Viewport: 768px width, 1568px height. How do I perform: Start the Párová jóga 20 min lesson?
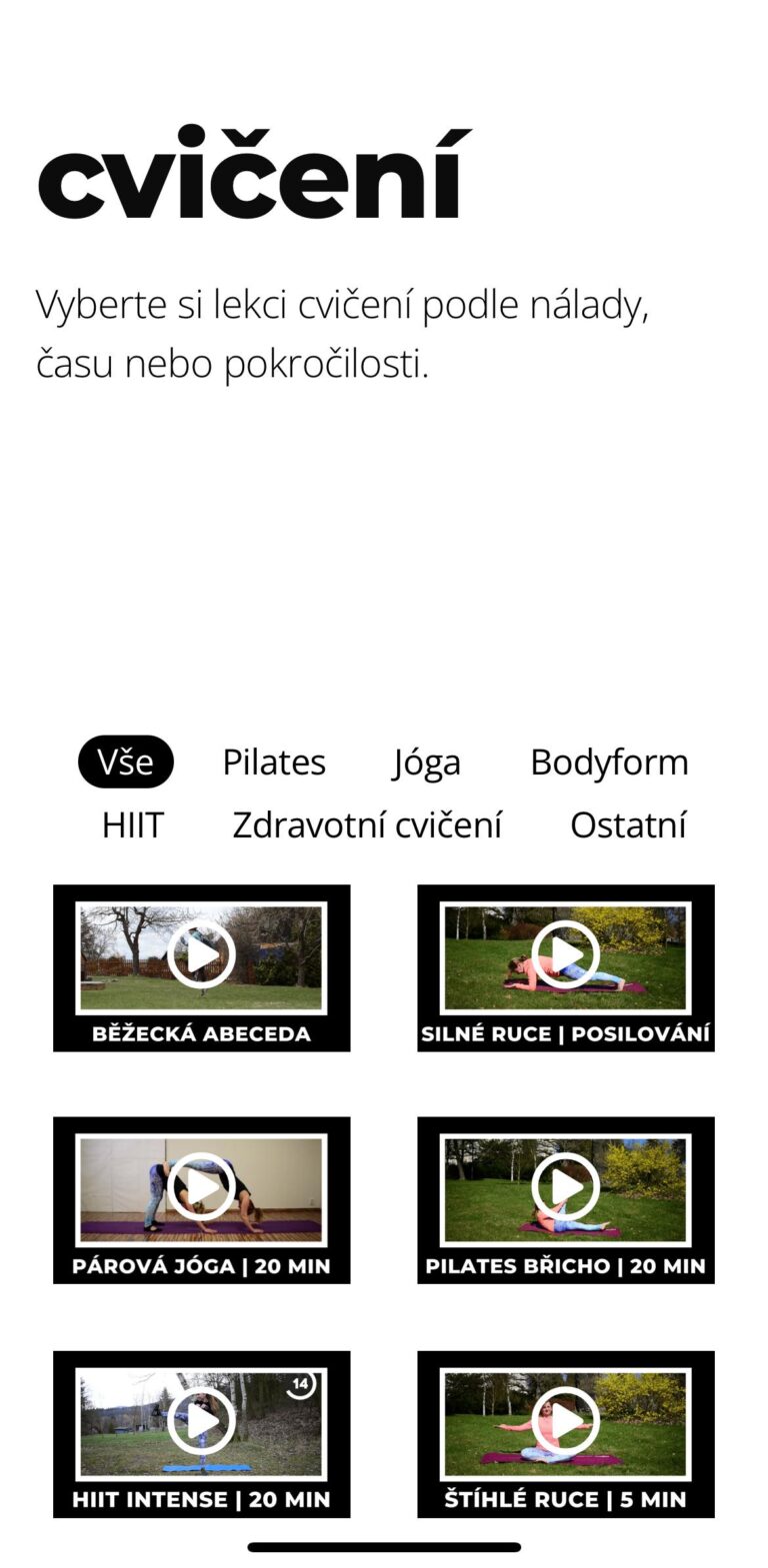click(x=202, y=1188)
